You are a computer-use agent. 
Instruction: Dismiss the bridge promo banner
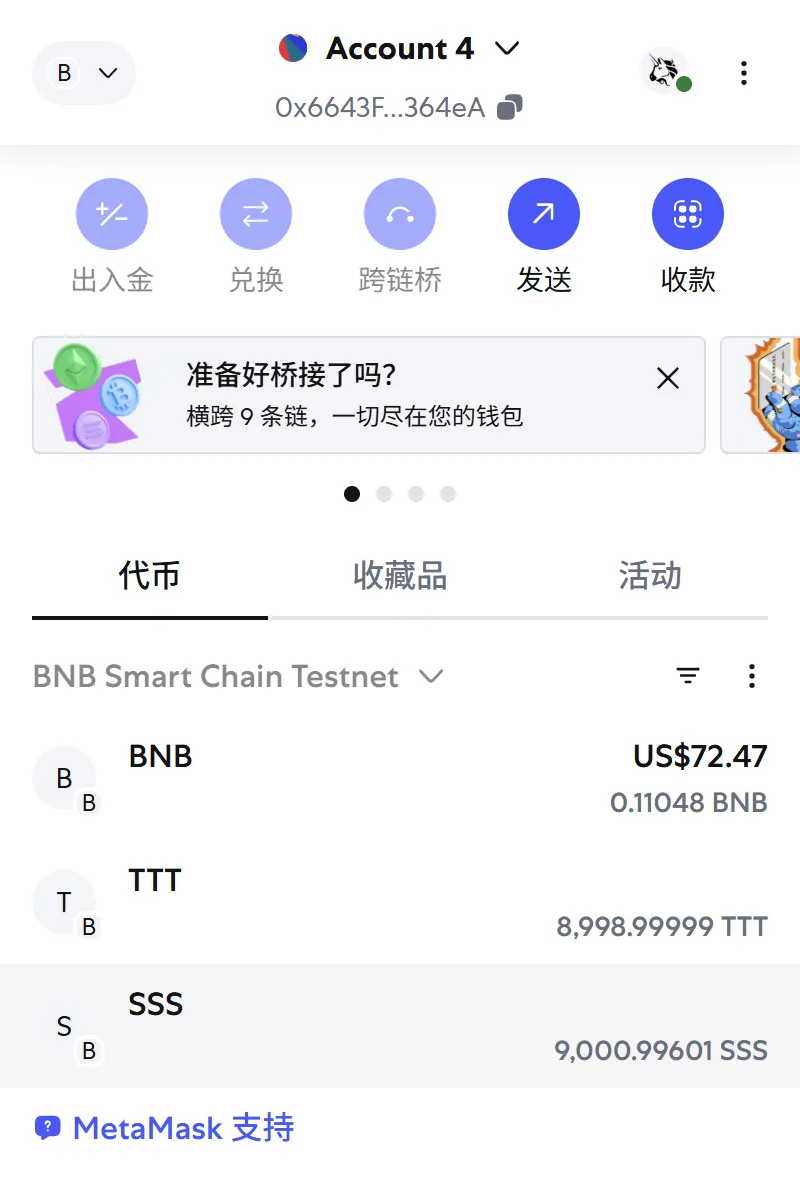[667, 378]
